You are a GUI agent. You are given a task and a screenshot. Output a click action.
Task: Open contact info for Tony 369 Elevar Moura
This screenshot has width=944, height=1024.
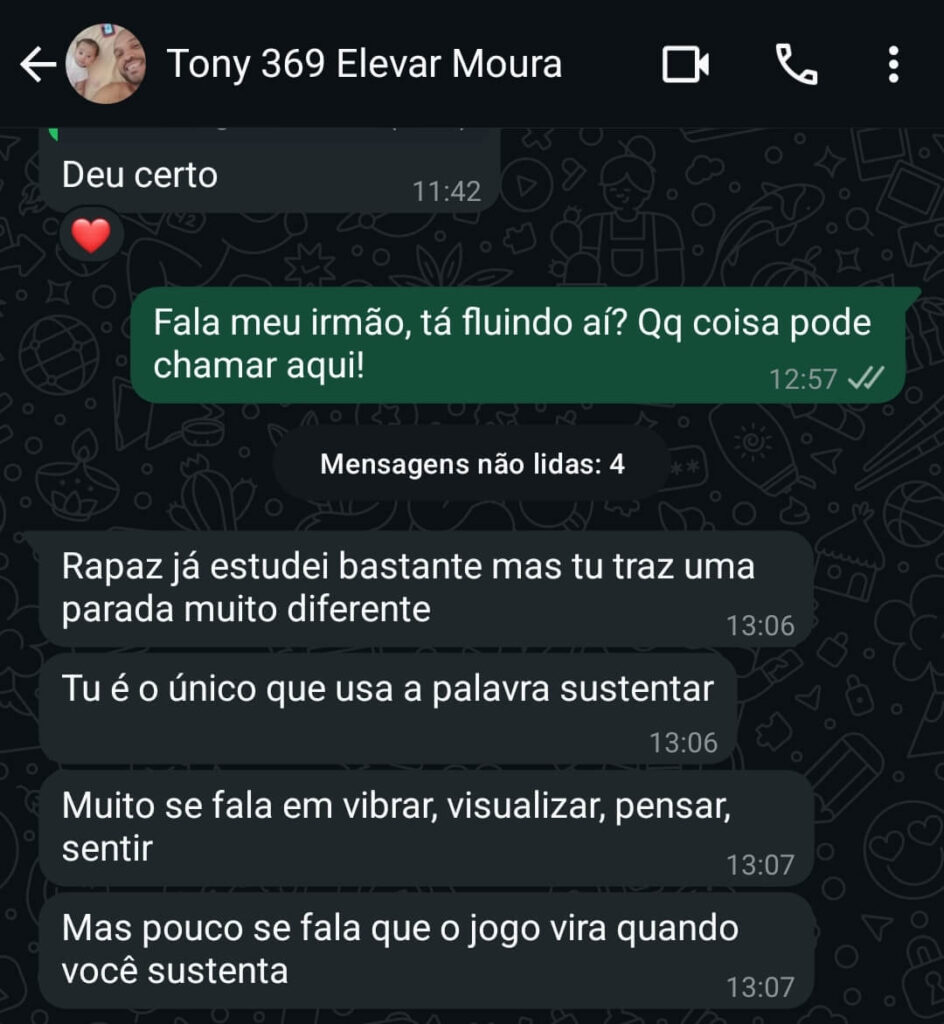(364, 65)
